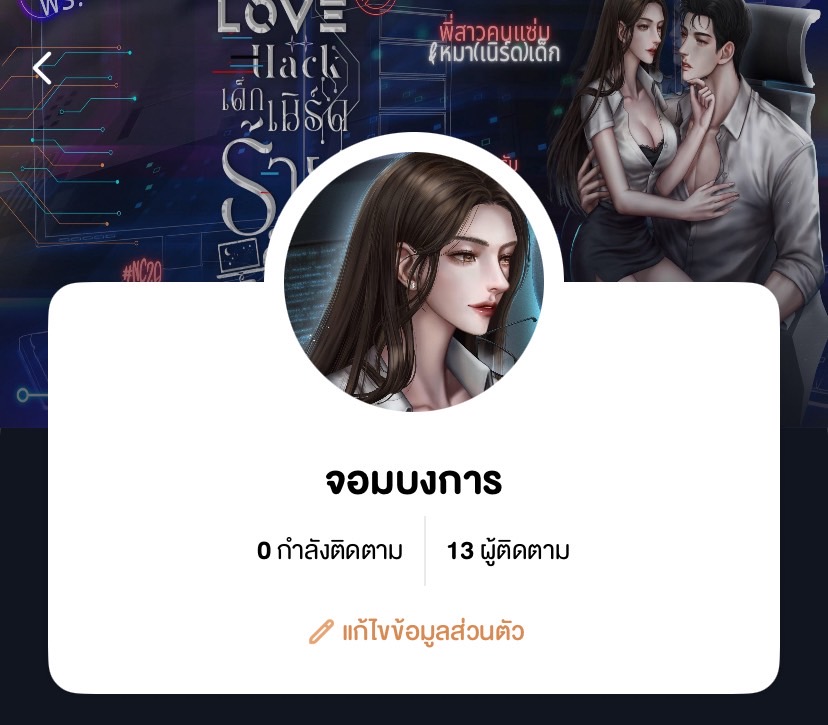Viewport: 828px width, 725px height.
Task: Open the round profile picture
Action: [414, 283]
